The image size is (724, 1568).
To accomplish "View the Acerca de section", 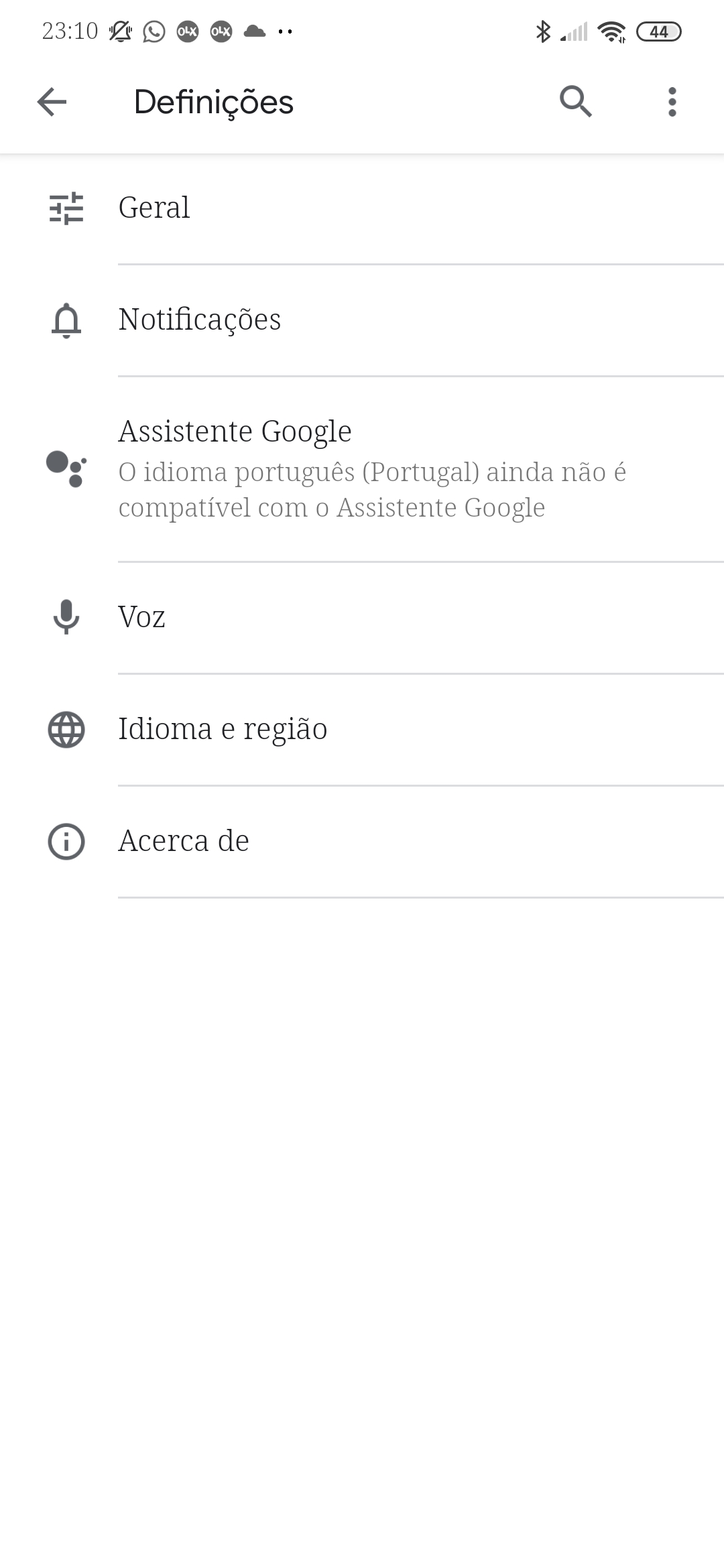I will click(184, 841).
